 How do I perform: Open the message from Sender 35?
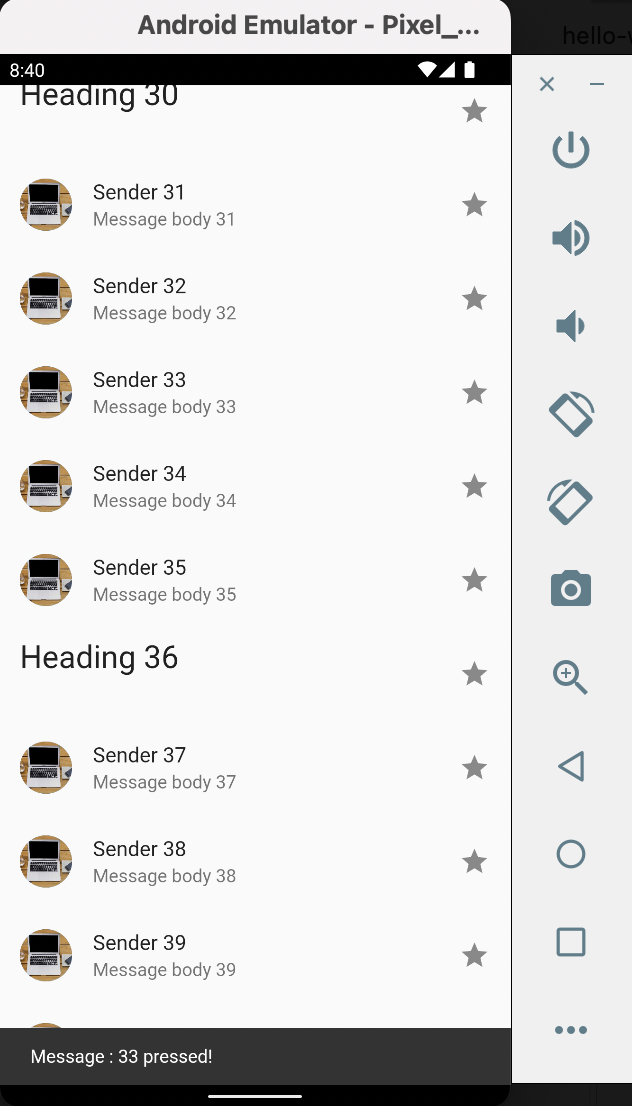(x=255, y=581)
